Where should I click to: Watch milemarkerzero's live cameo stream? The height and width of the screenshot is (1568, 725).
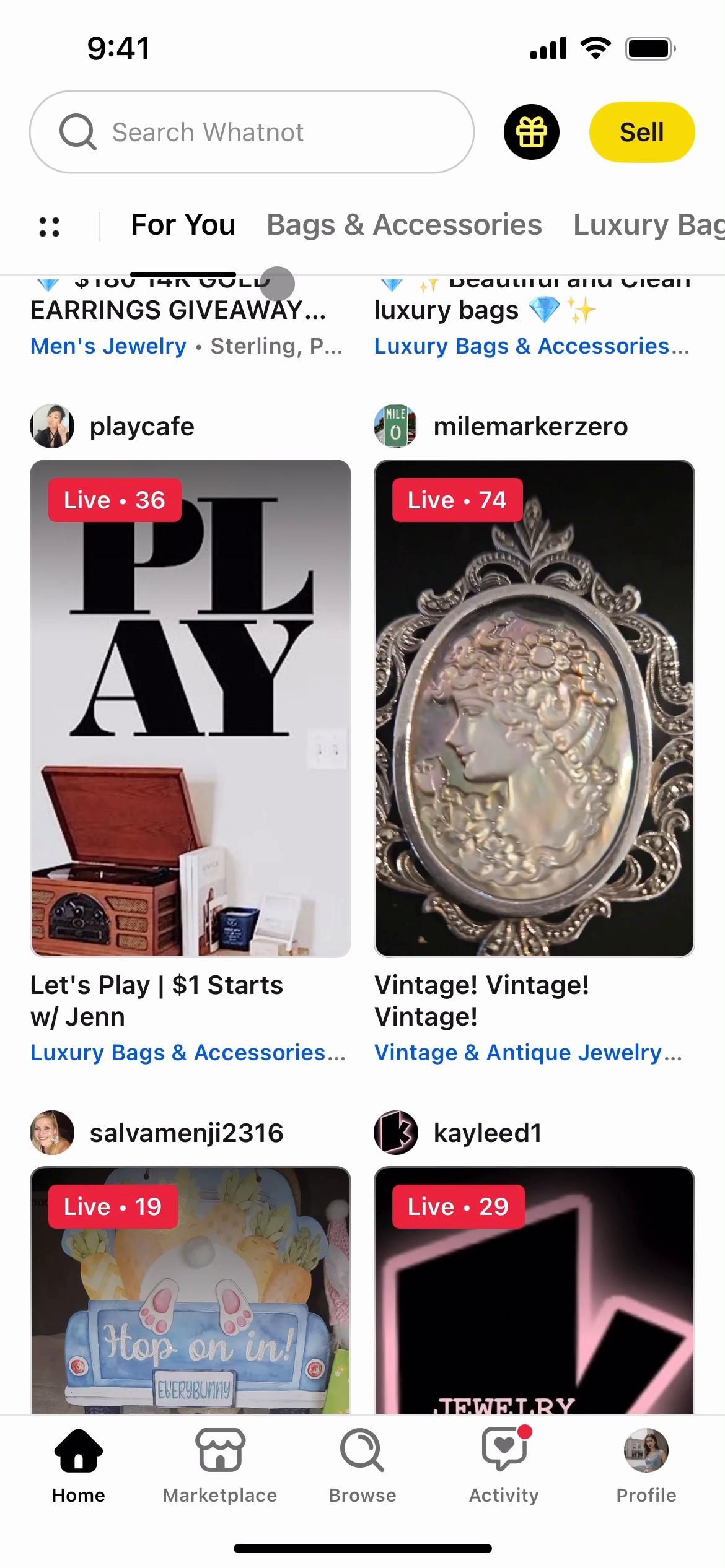pos(534,708)
